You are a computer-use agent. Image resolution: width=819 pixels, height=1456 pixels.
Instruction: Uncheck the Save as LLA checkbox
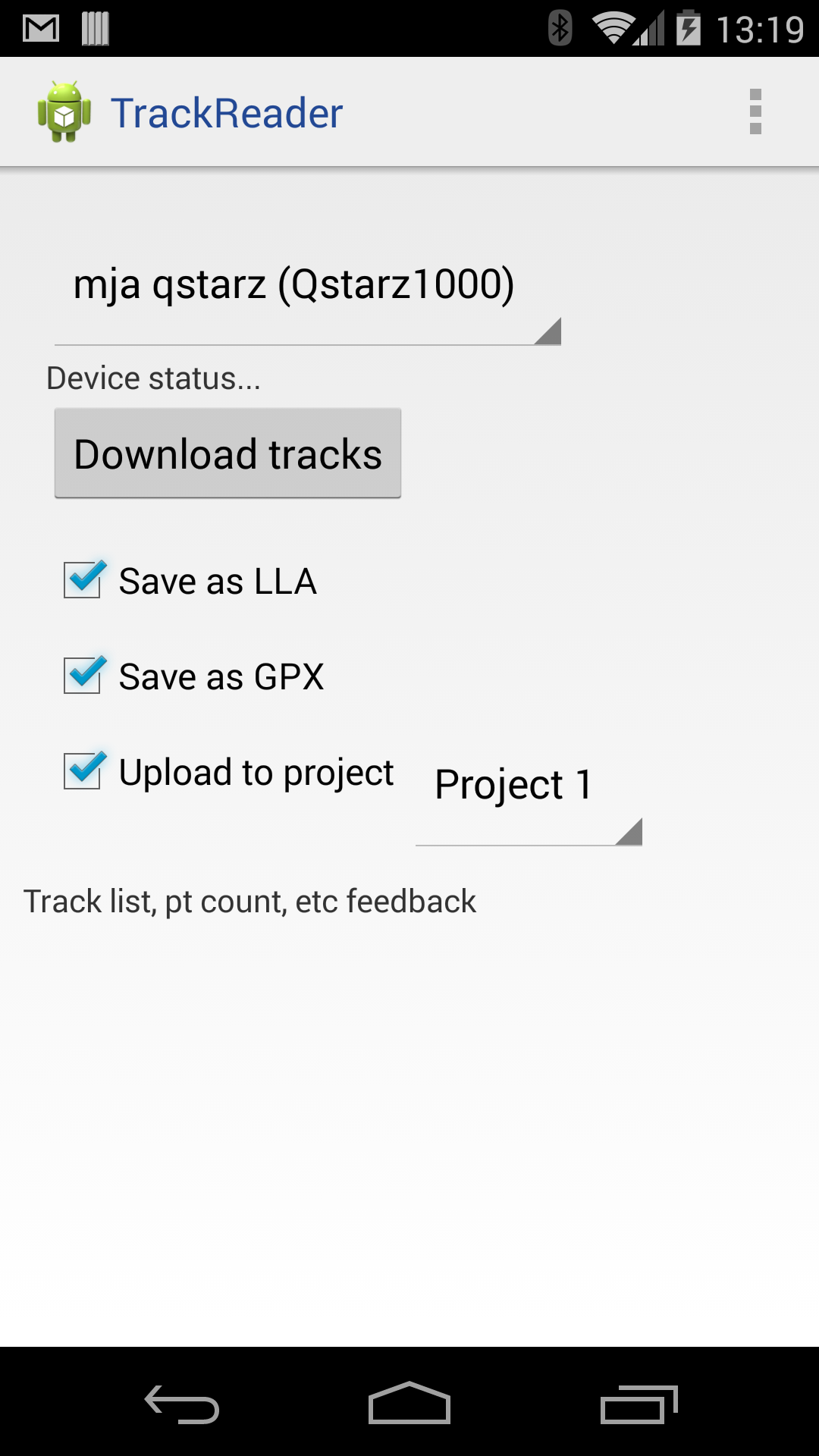83,581
